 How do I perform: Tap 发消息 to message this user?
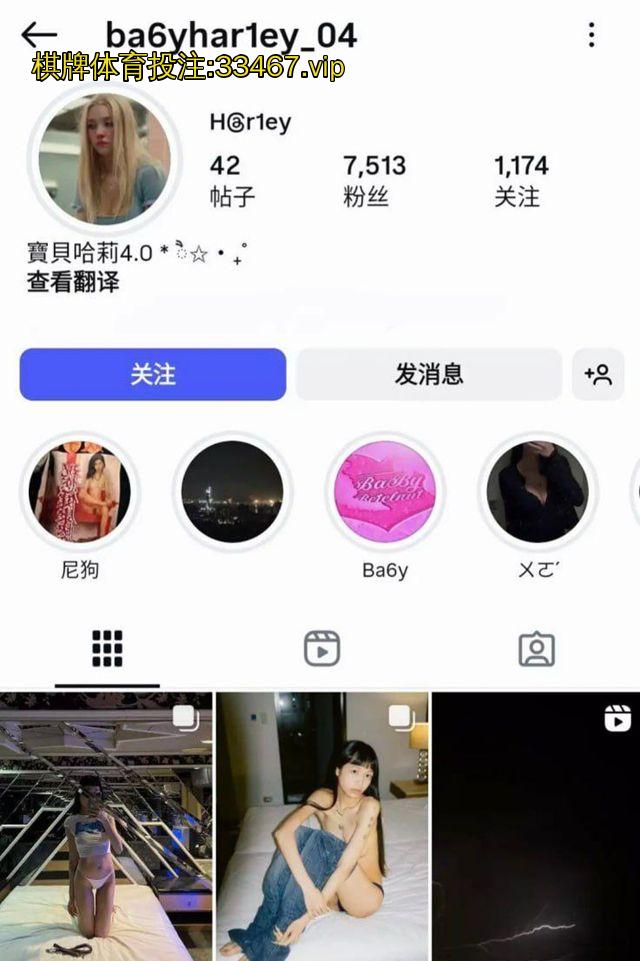(428, 375)
